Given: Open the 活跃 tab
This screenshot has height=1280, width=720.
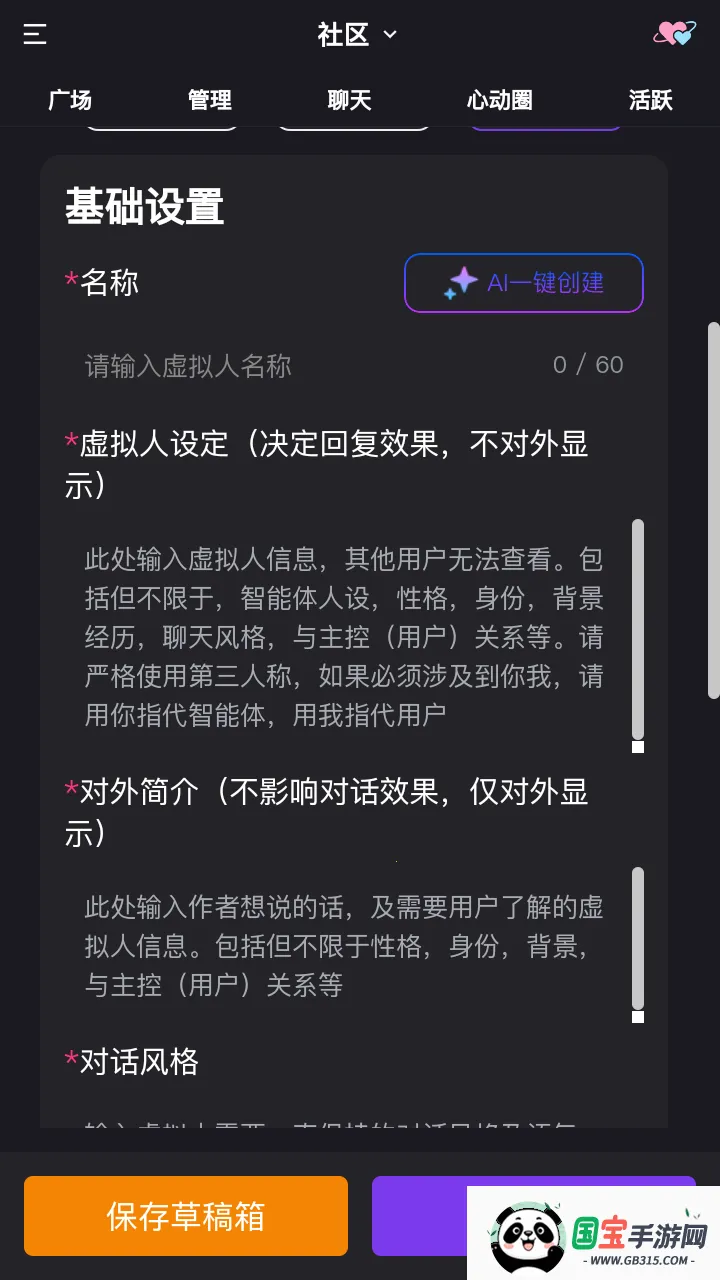Looking at the screenshot, I should (651, 100).
